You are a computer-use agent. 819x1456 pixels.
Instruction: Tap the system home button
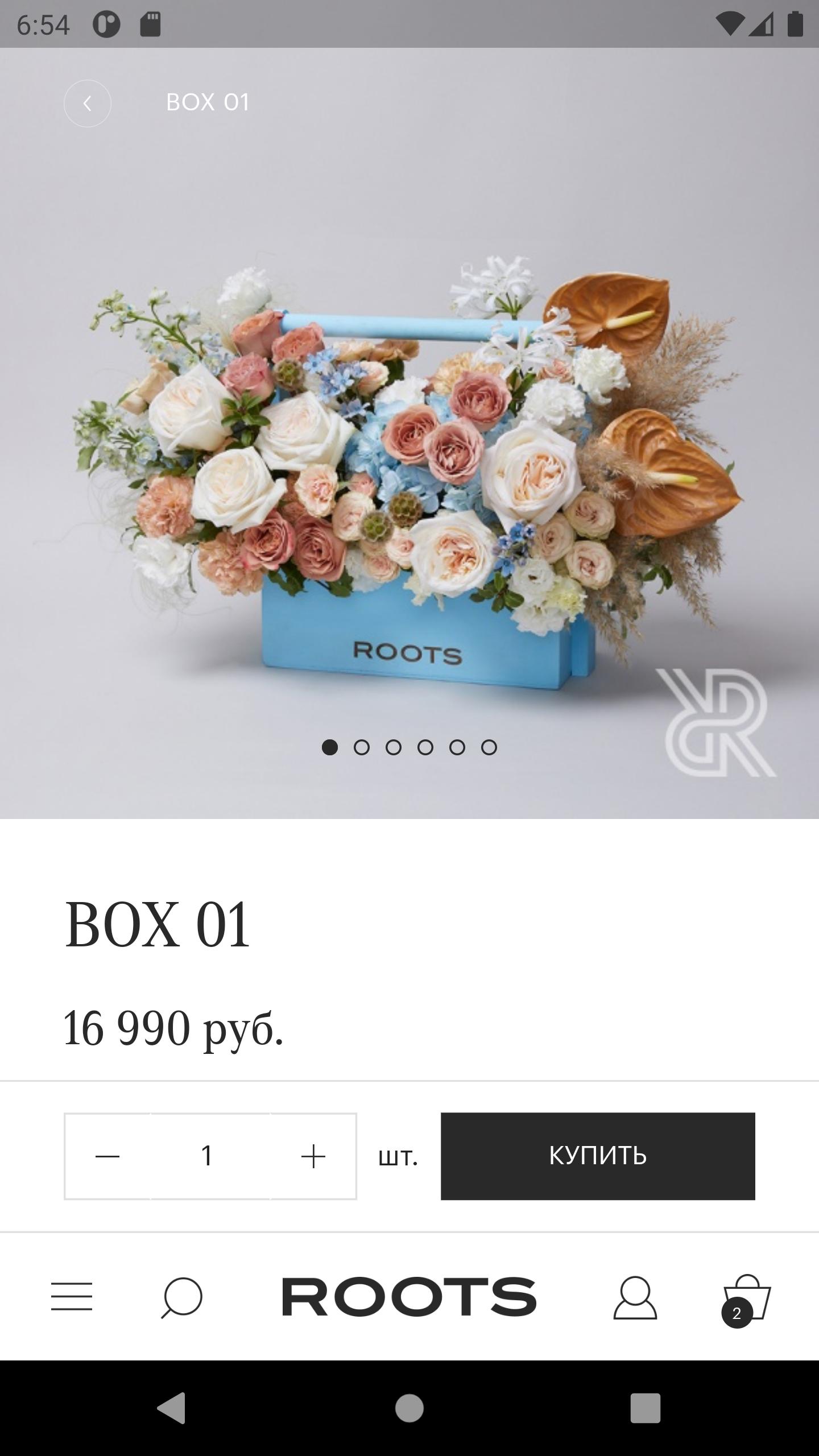[x=409, y=1408]
